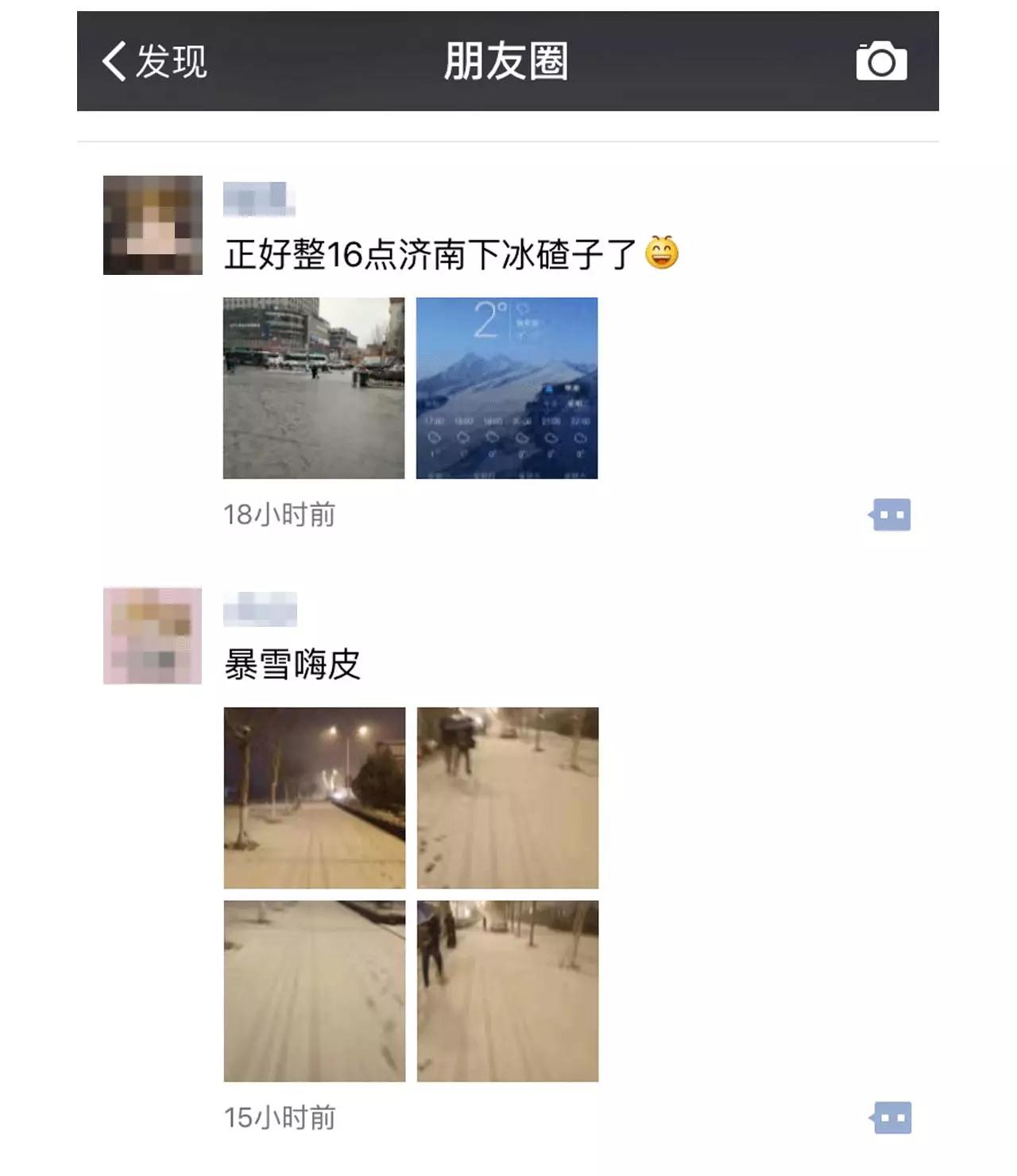Open profile avatar of the 济南下冰碴子 poster

153,225
